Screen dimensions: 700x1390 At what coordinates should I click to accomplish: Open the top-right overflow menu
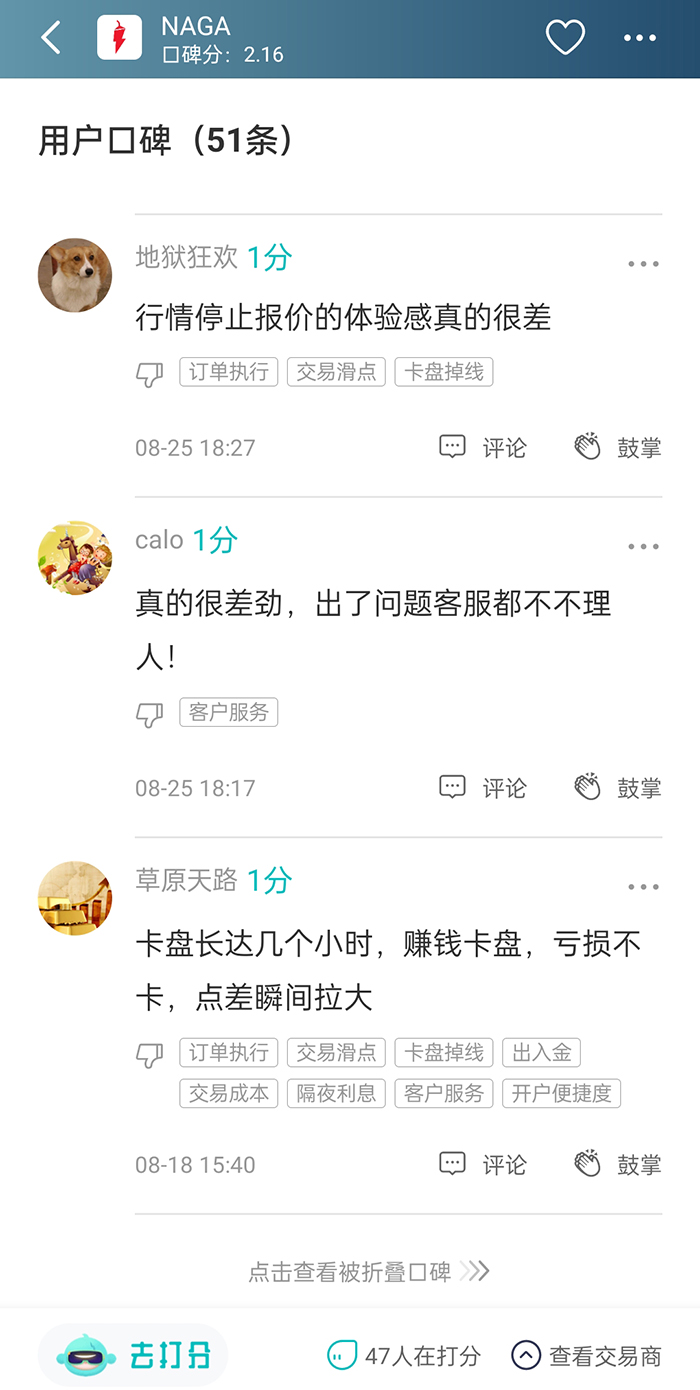640,38
